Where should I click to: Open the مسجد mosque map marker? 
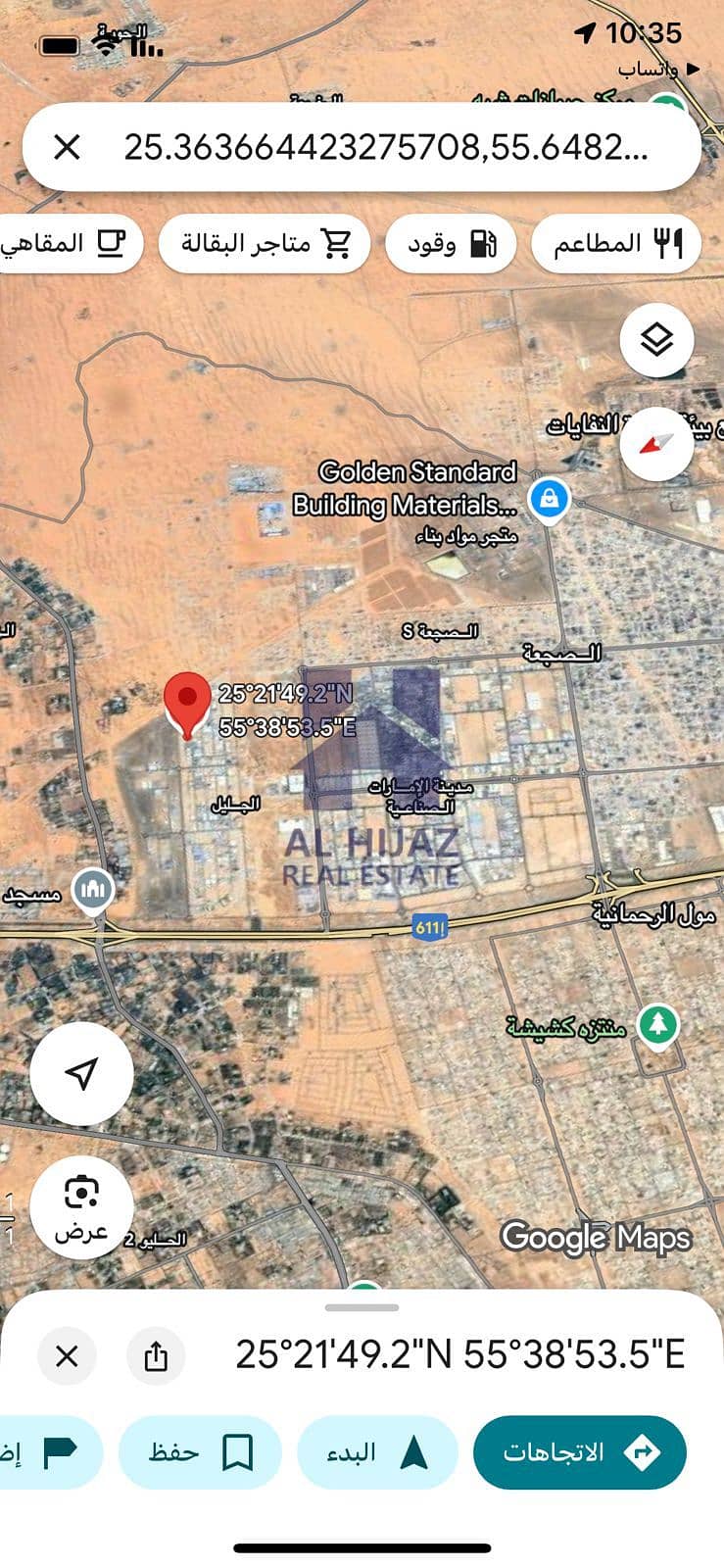pyautogui.click(x=93, y=889)
